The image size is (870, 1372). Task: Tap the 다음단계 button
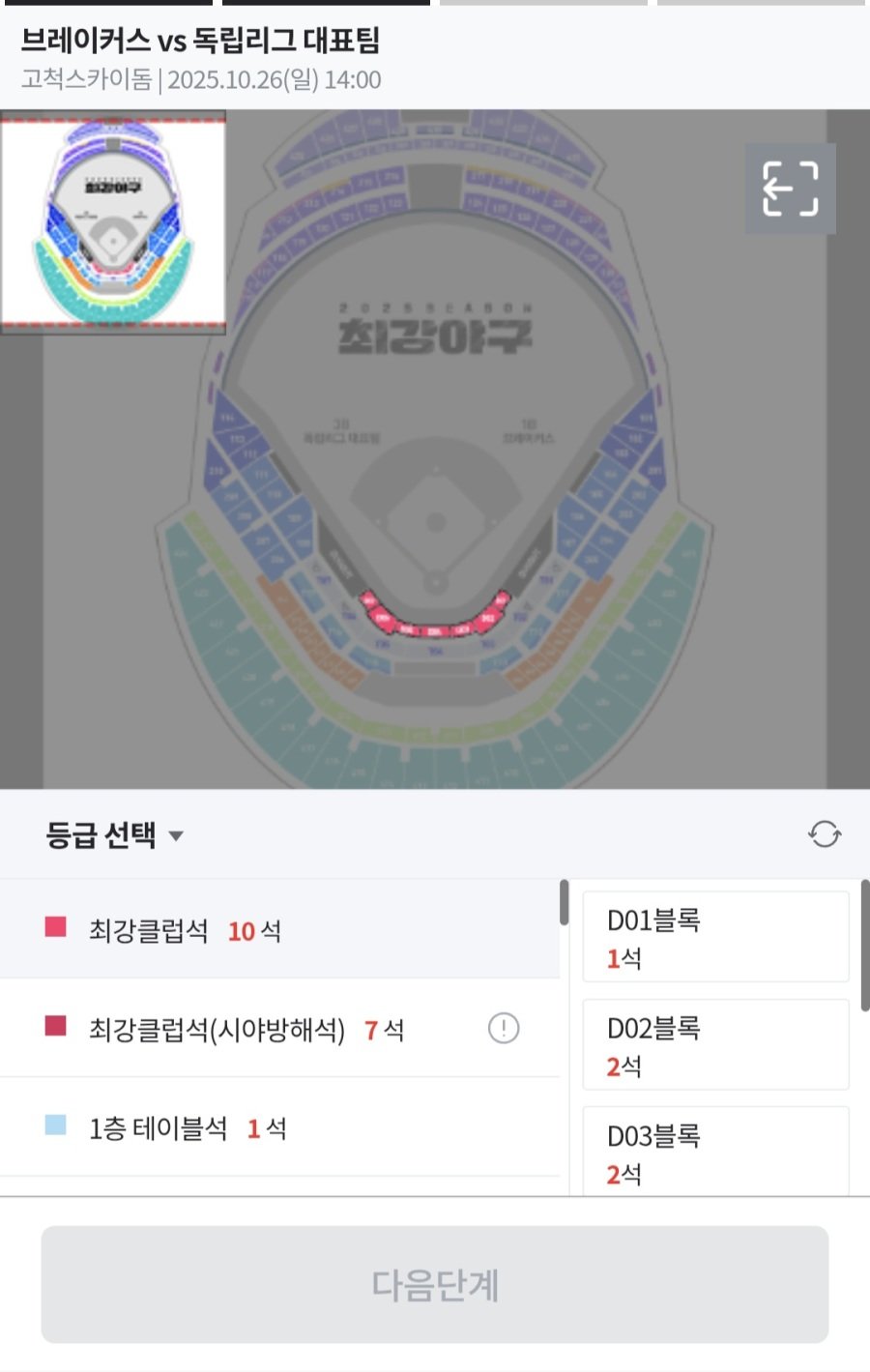[434, 1284]
